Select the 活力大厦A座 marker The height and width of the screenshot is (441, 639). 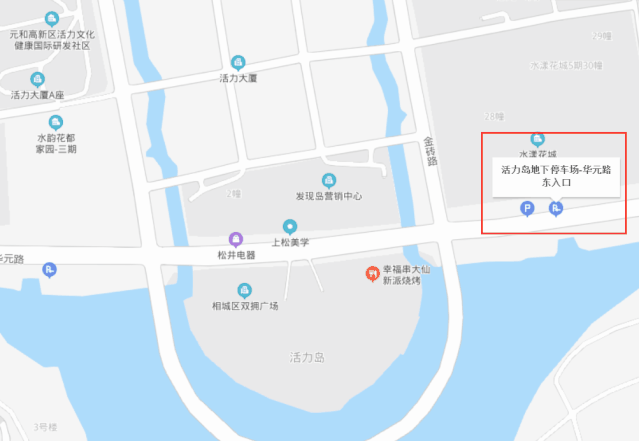[38, 80]
